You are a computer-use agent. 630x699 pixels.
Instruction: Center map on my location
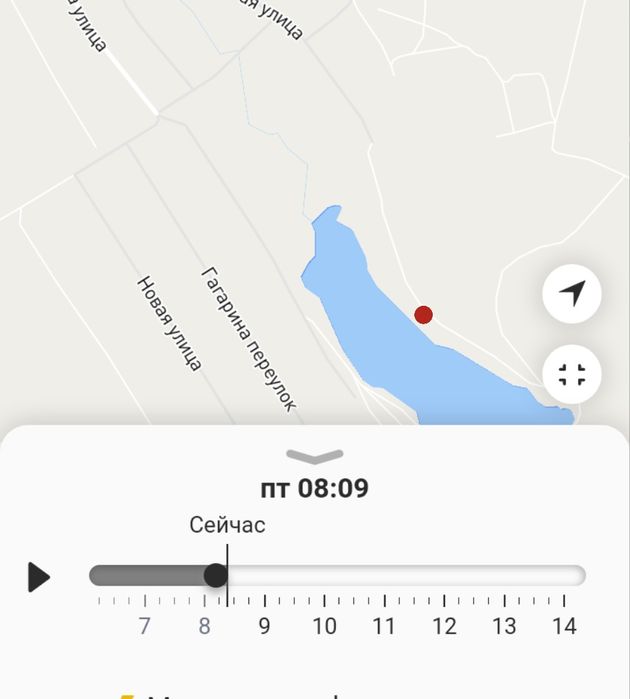[x=572, y=294]
